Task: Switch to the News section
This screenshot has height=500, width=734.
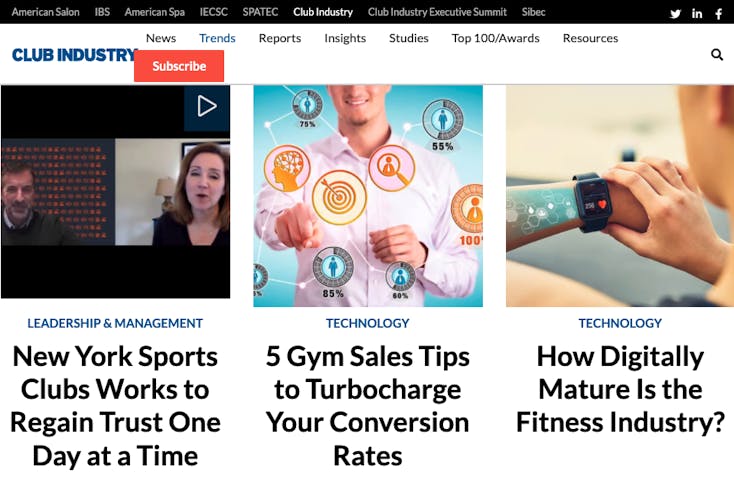Action: pyautogui.click(x=161, y=38)
